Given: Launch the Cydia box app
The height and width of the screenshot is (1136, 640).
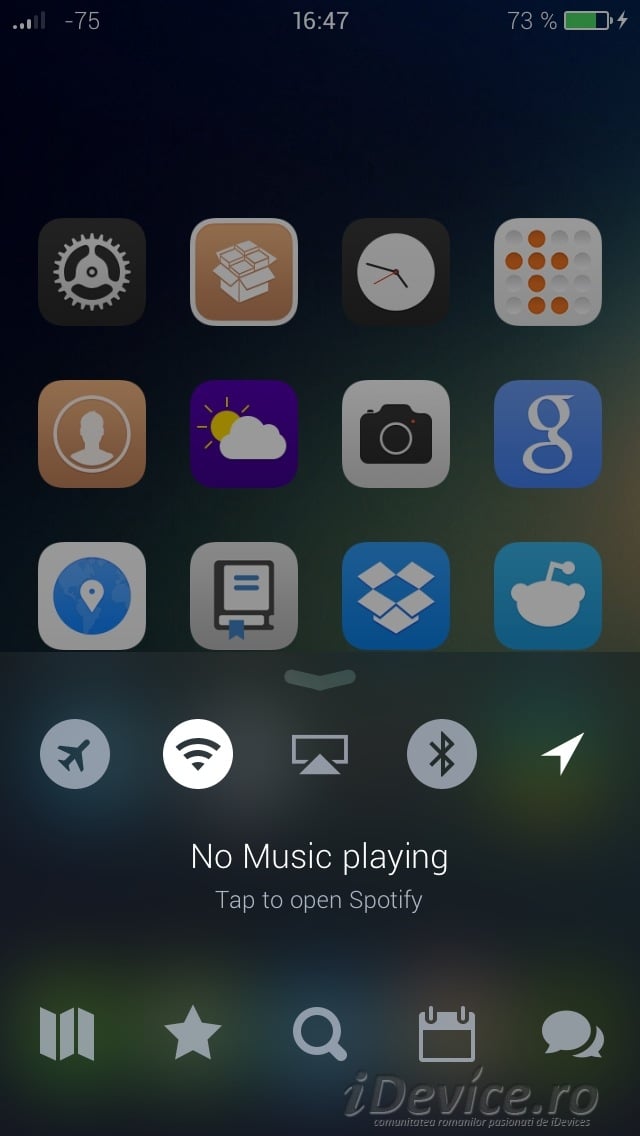Looking at the screenshot, I should click(x=244, y=272).
